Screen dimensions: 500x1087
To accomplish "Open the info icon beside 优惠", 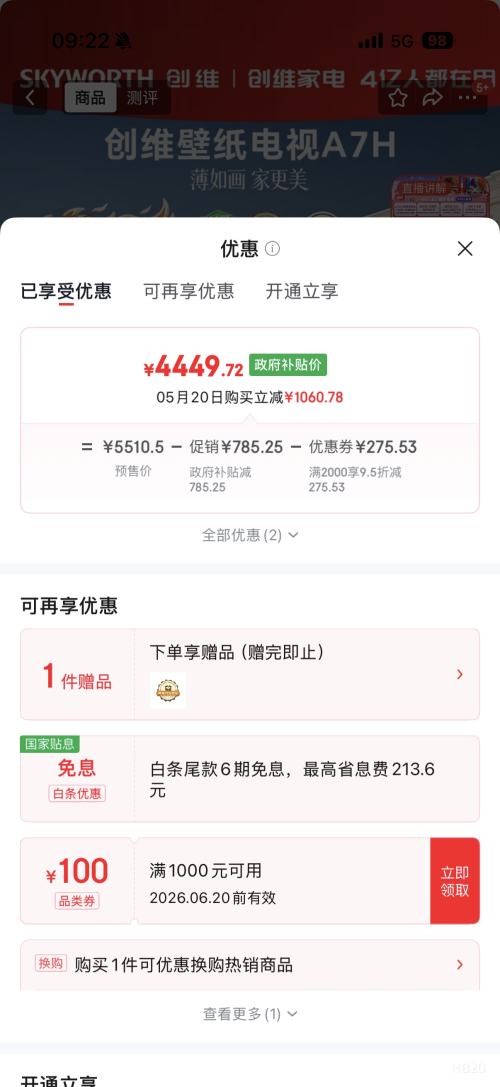I will [x=273, y=249].
